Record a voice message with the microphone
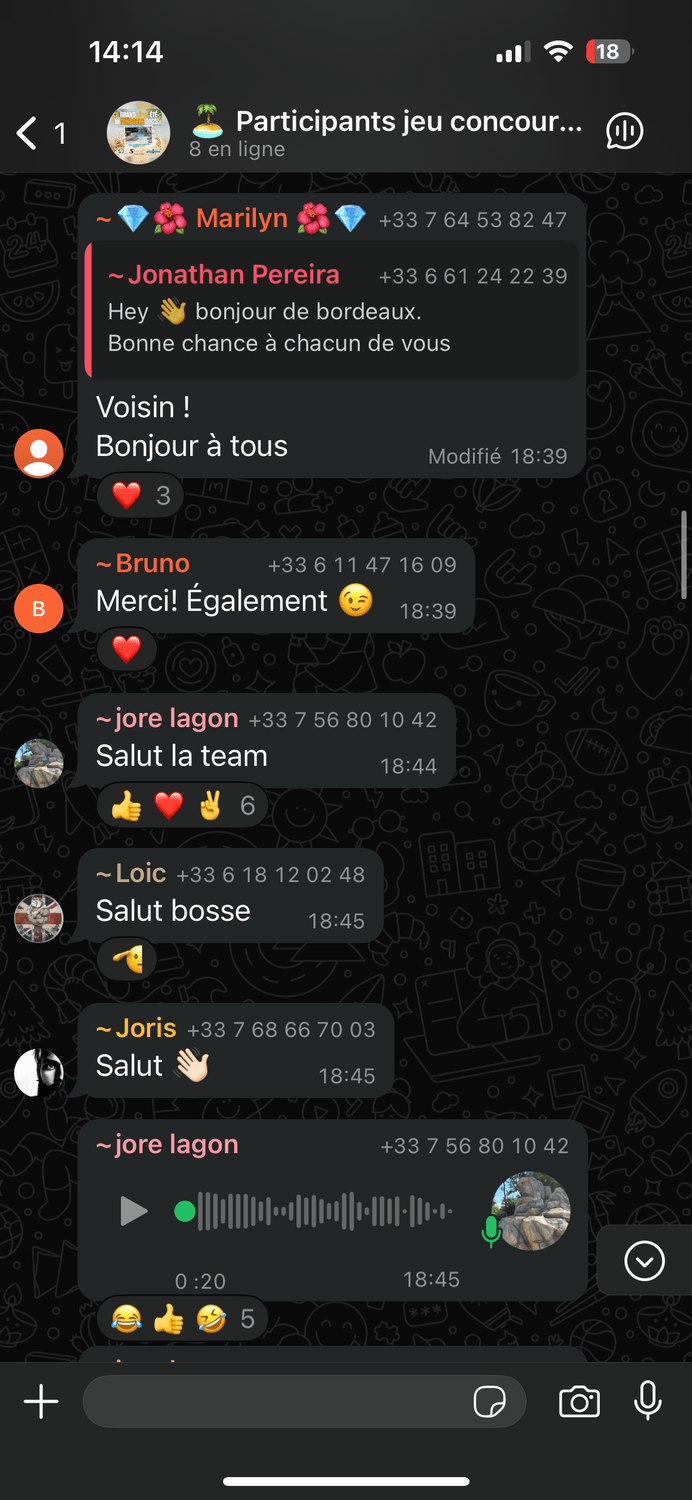Image resolution: width=692 pixels, height=1500 pixels. pos(648,1401)
